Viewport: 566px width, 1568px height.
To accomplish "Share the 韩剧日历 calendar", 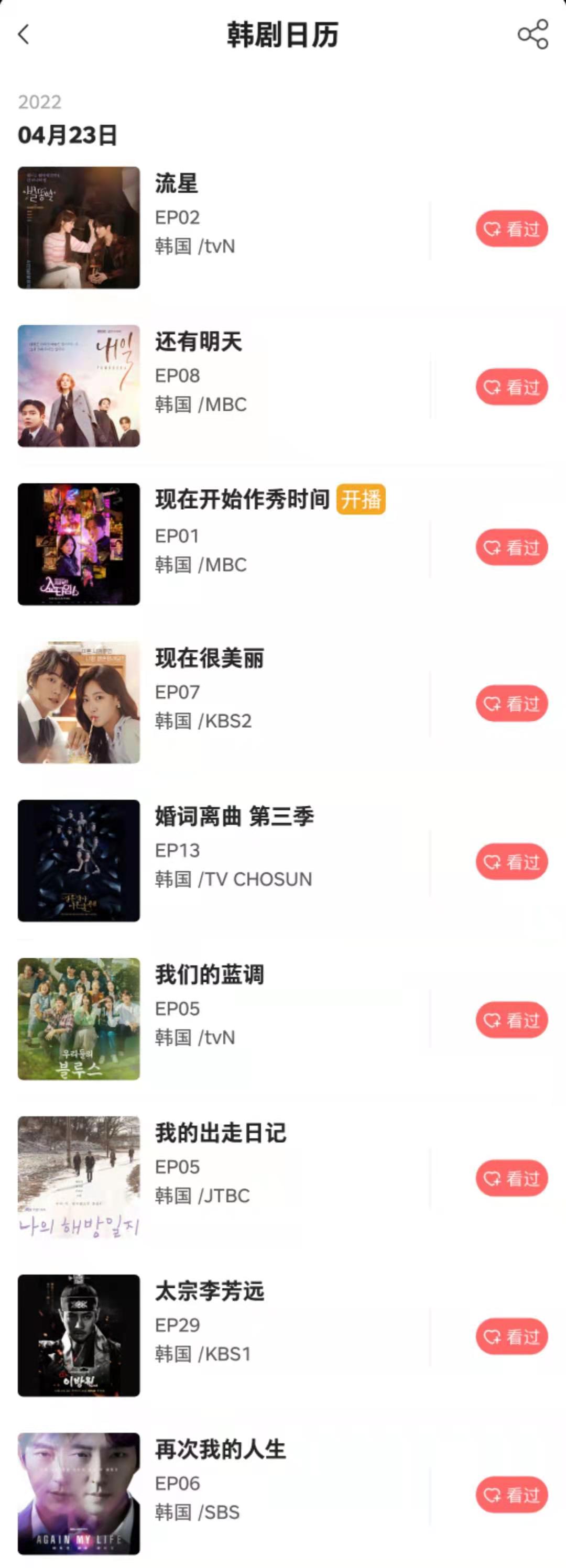I will point(532,35).
